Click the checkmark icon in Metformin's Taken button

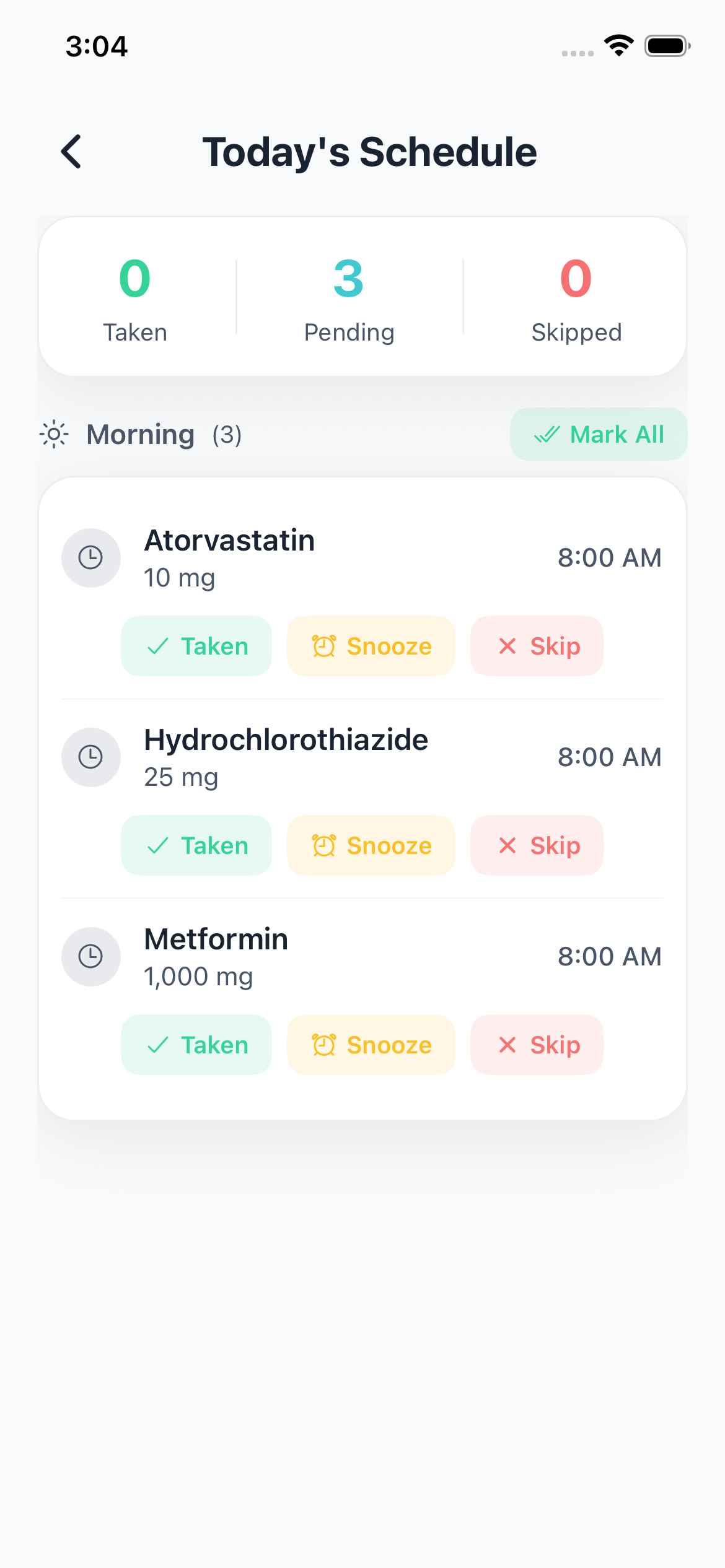click(x=159, y=1044)
